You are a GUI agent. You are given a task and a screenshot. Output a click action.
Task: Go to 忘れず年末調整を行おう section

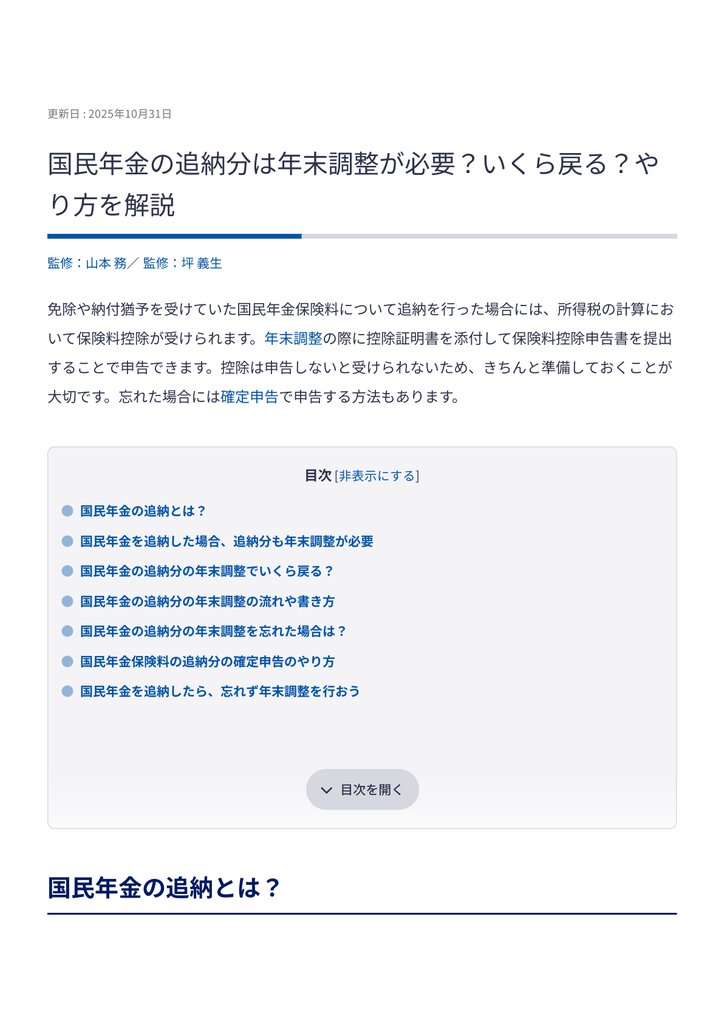220,691
